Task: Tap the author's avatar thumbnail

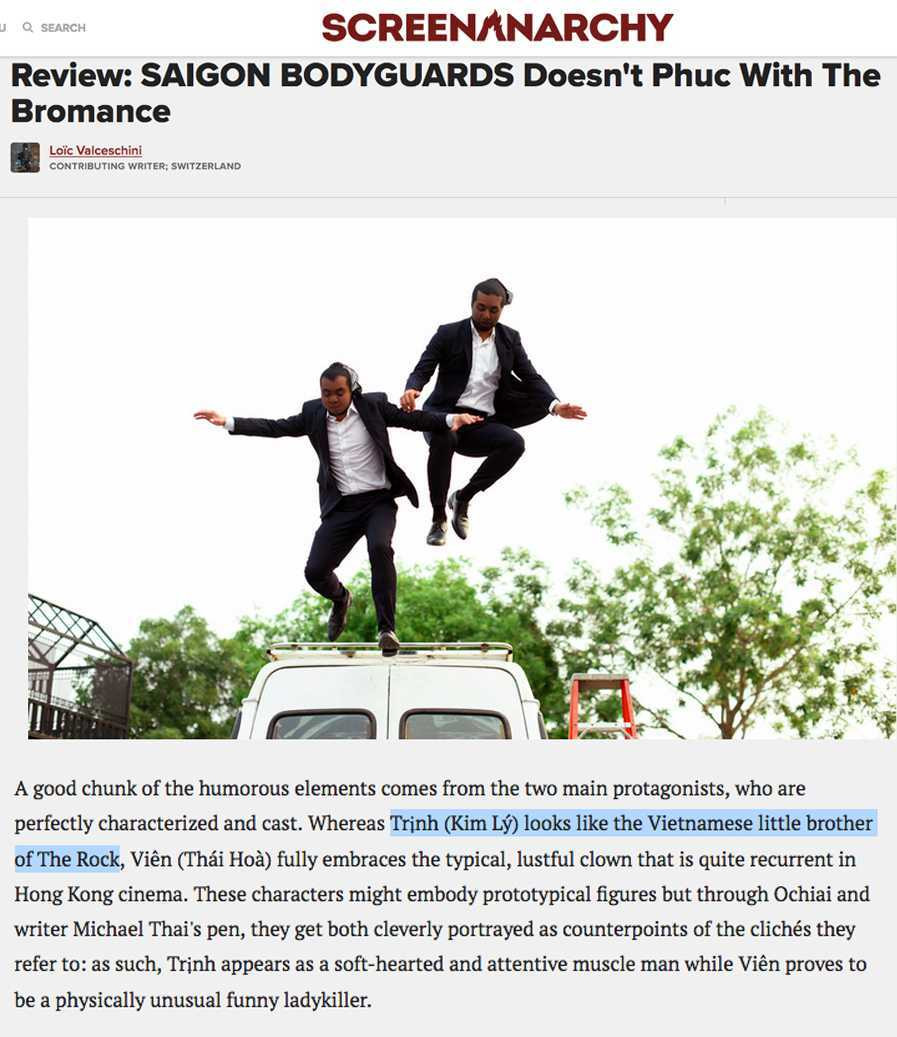Action: coord(25,157)
